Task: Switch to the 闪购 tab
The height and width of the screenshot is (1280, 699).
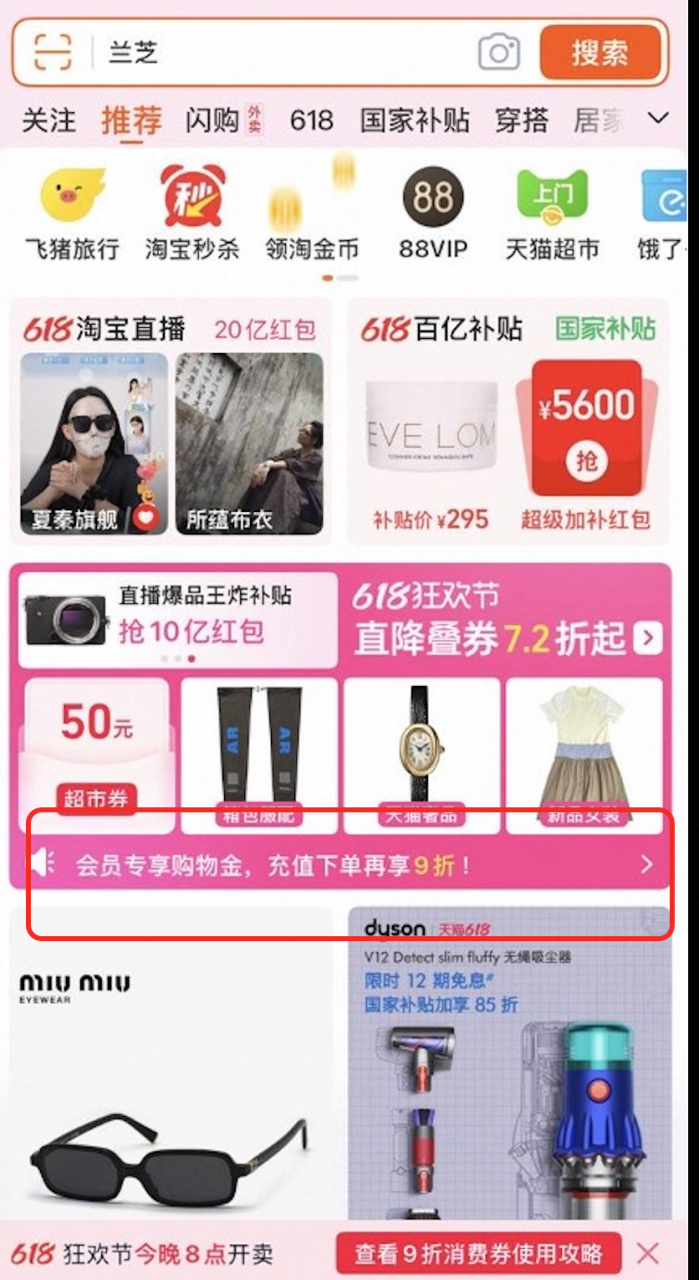Action: [212, 121]
